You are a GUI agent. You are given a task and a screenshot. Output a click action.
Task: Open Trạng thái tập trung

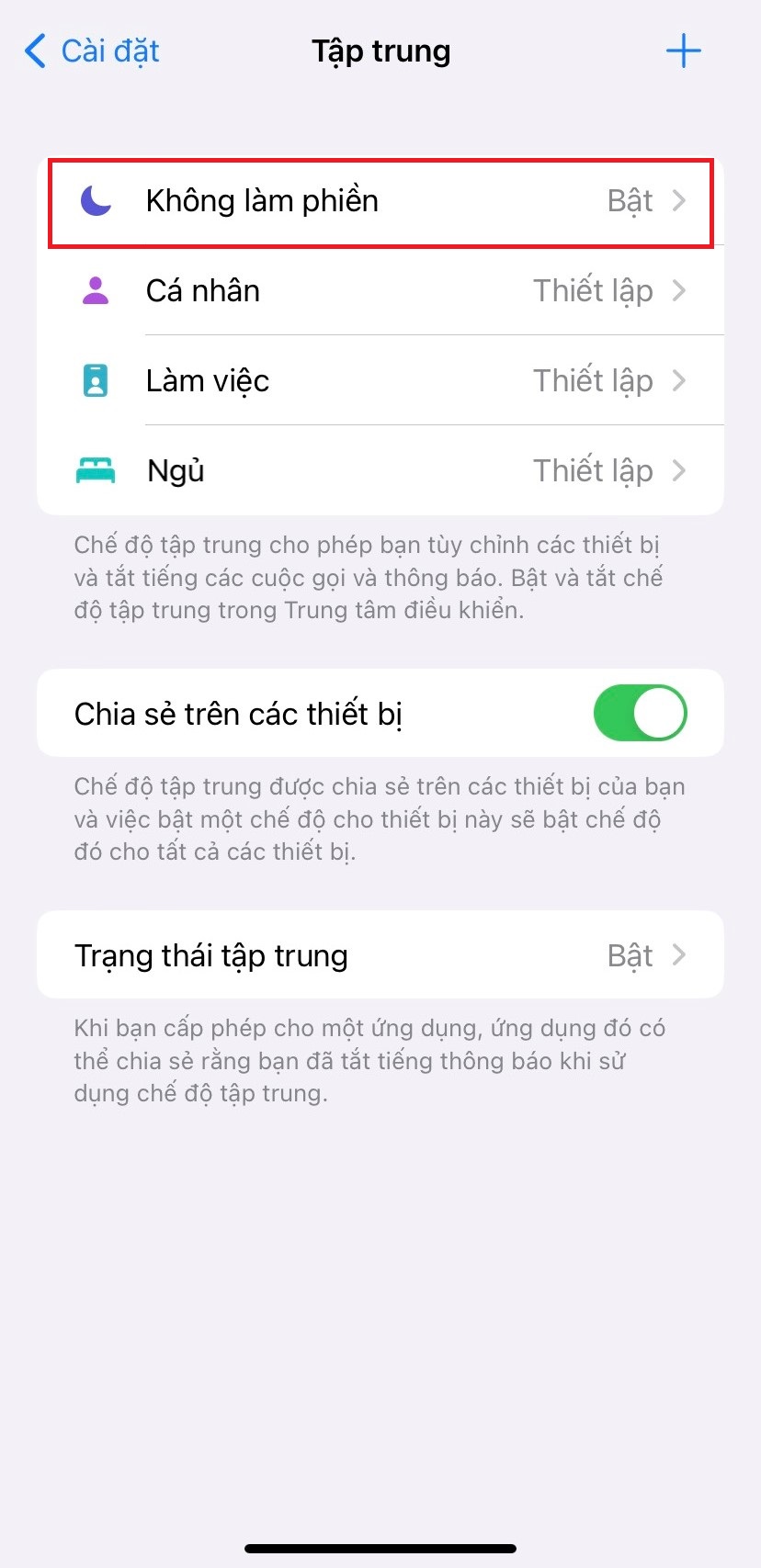pyautogui.click(x=380, y=954)
